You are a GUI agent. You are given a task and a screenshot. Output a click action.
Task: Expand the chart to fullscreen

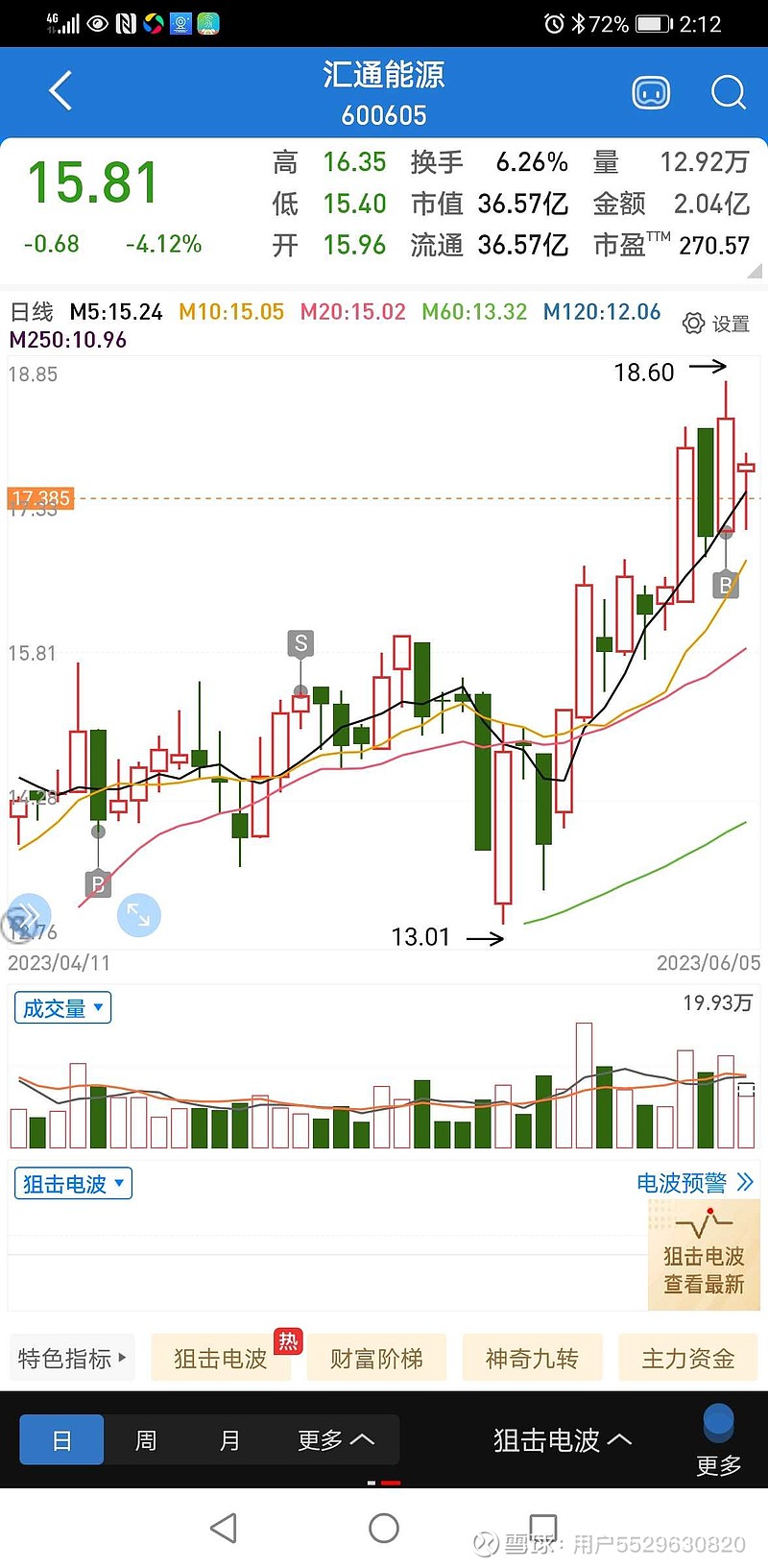[138, 914]
